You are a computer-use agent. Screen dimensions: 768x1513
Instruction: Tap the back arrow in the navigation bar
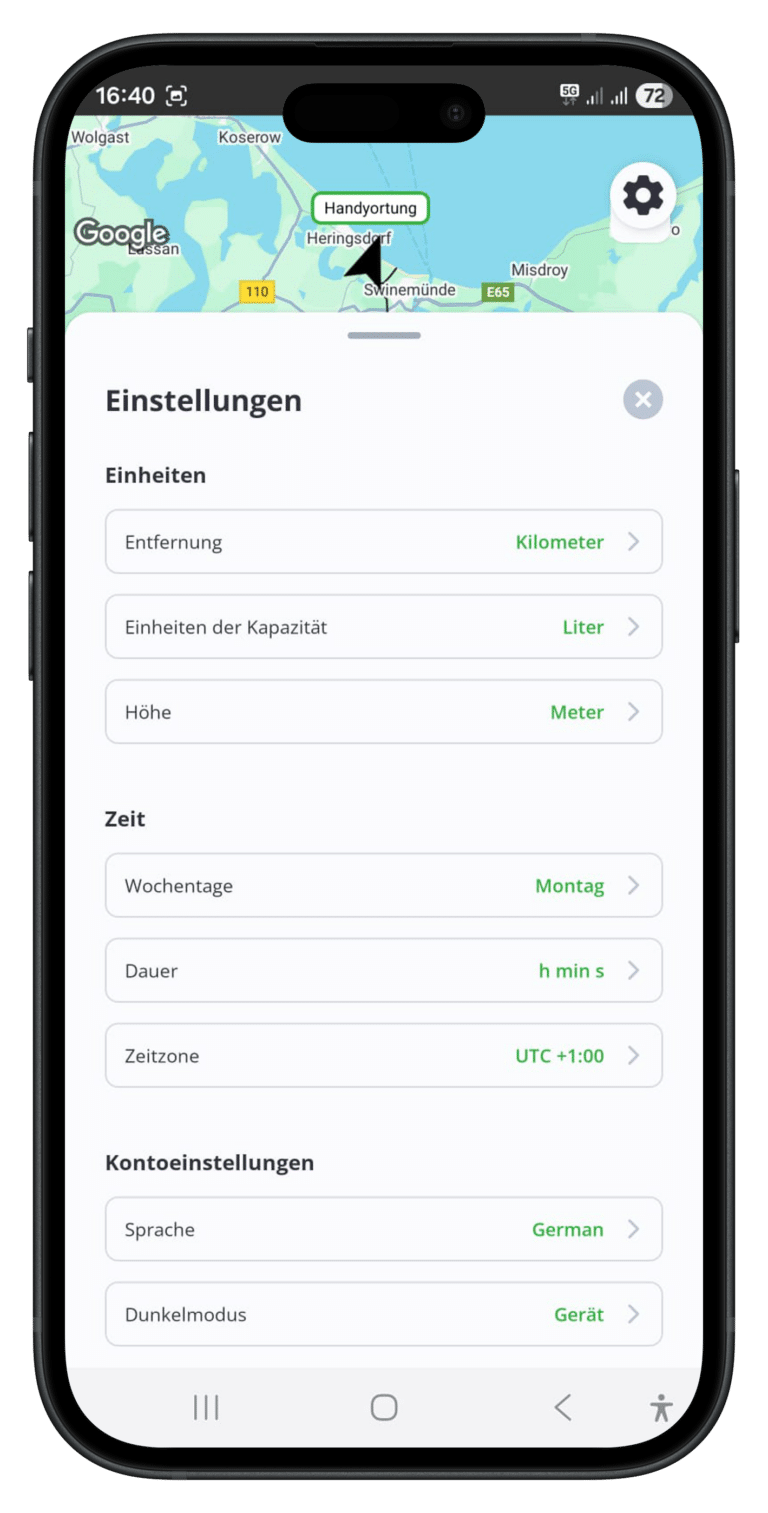563,1406
